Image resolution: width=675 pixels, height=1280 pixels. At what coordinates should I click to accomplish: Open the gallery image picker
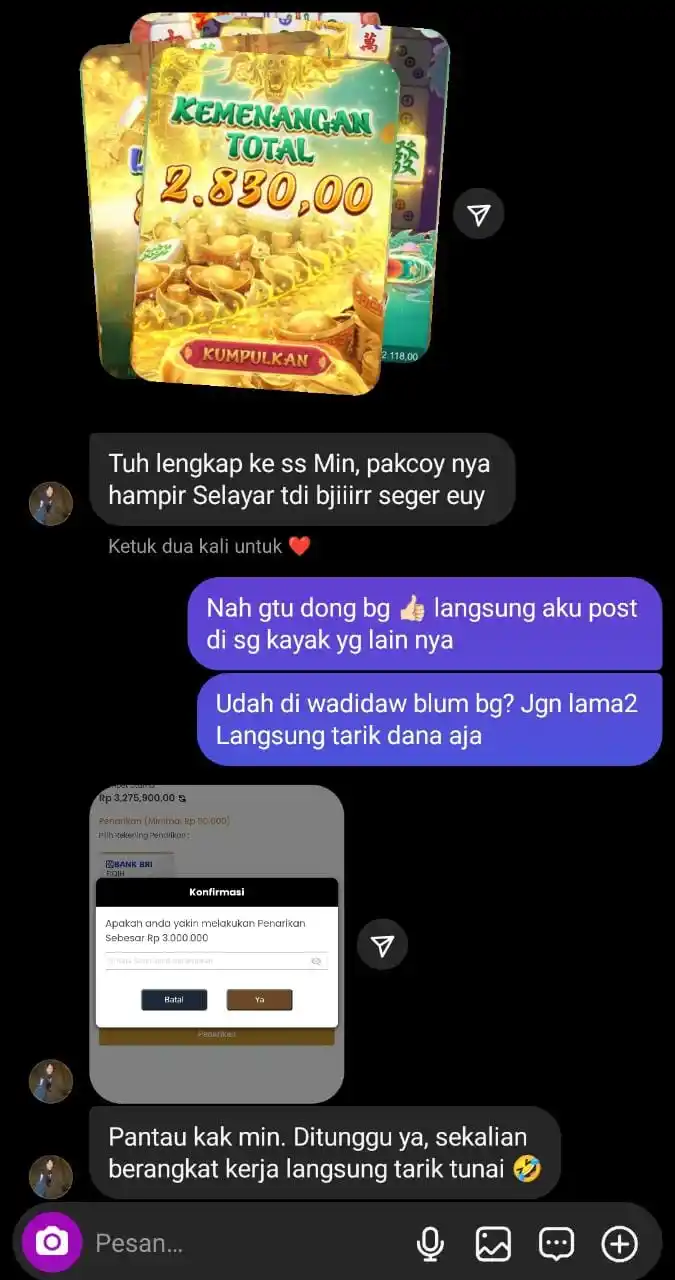[x=493, y=1244]
